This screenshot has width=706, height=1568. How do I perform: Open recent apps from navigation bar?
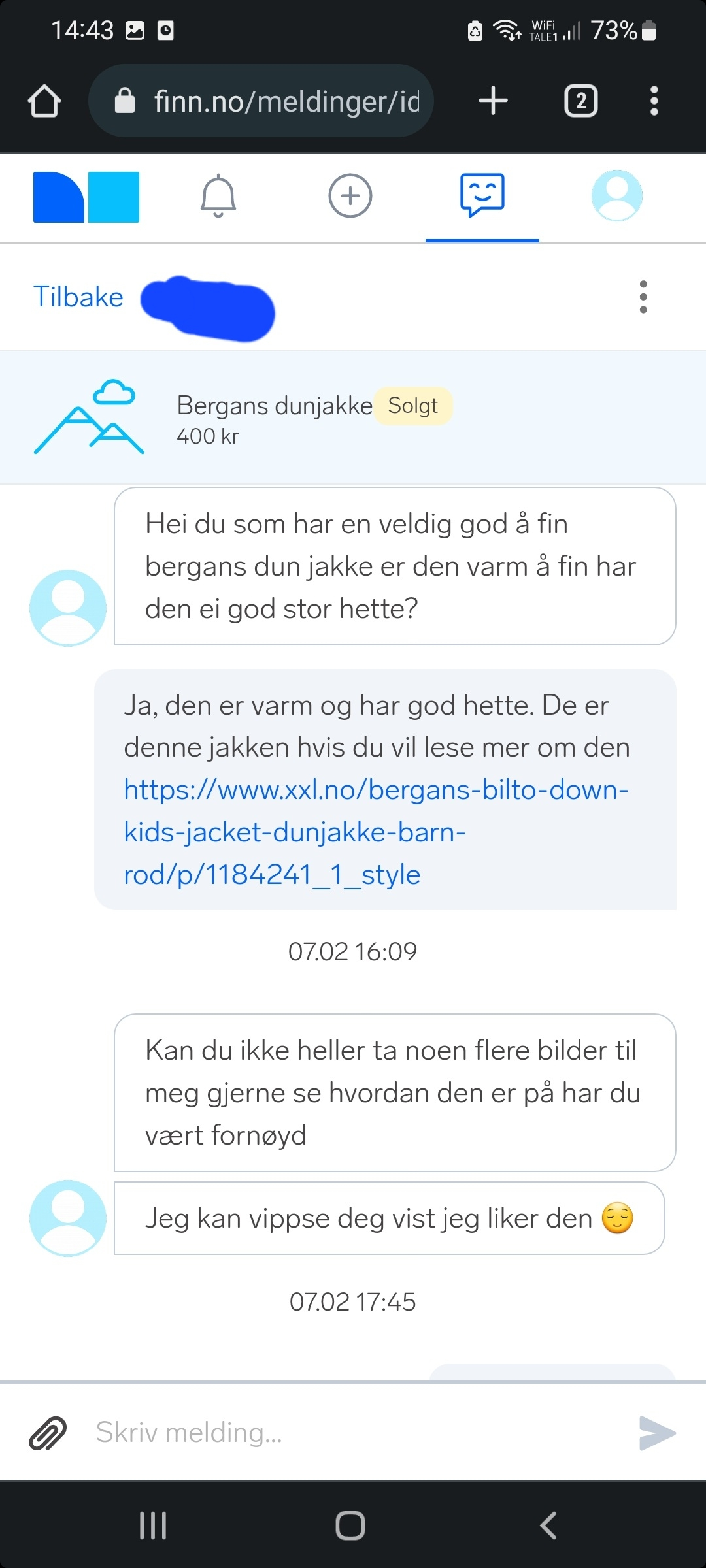[x=153, y=1526]
